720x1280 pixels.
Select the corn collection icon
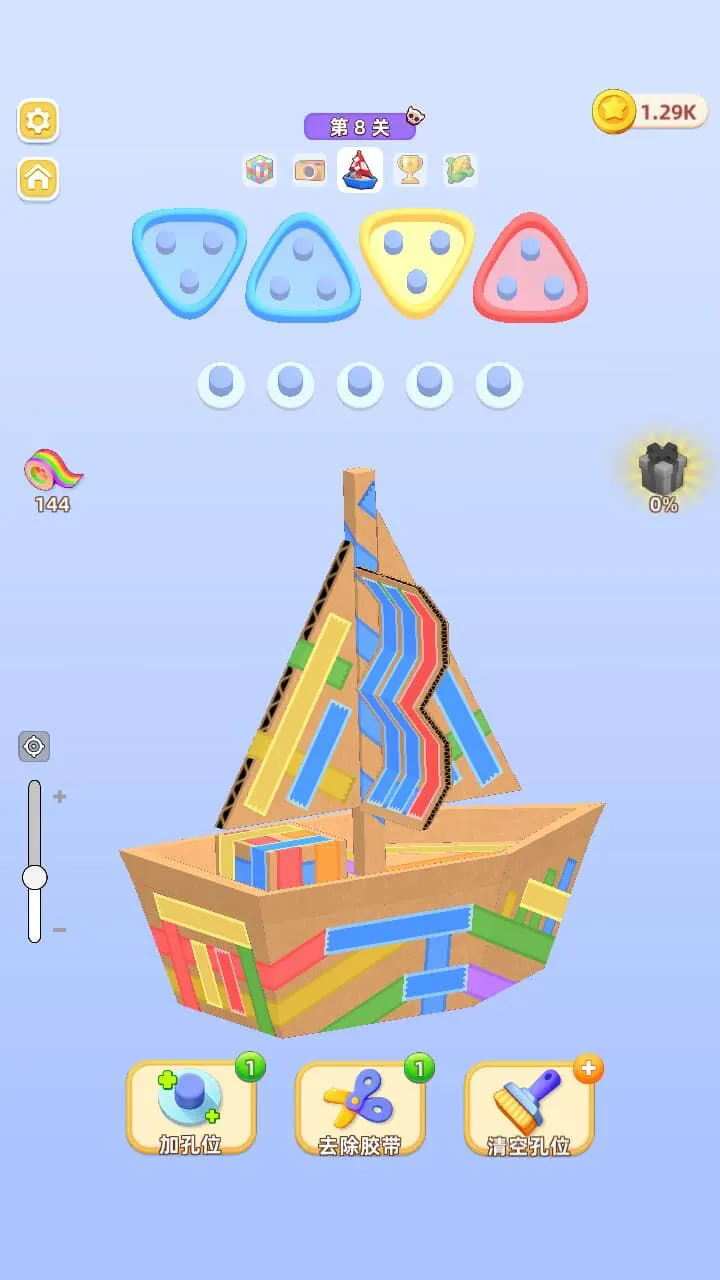[x=460, y=170]
